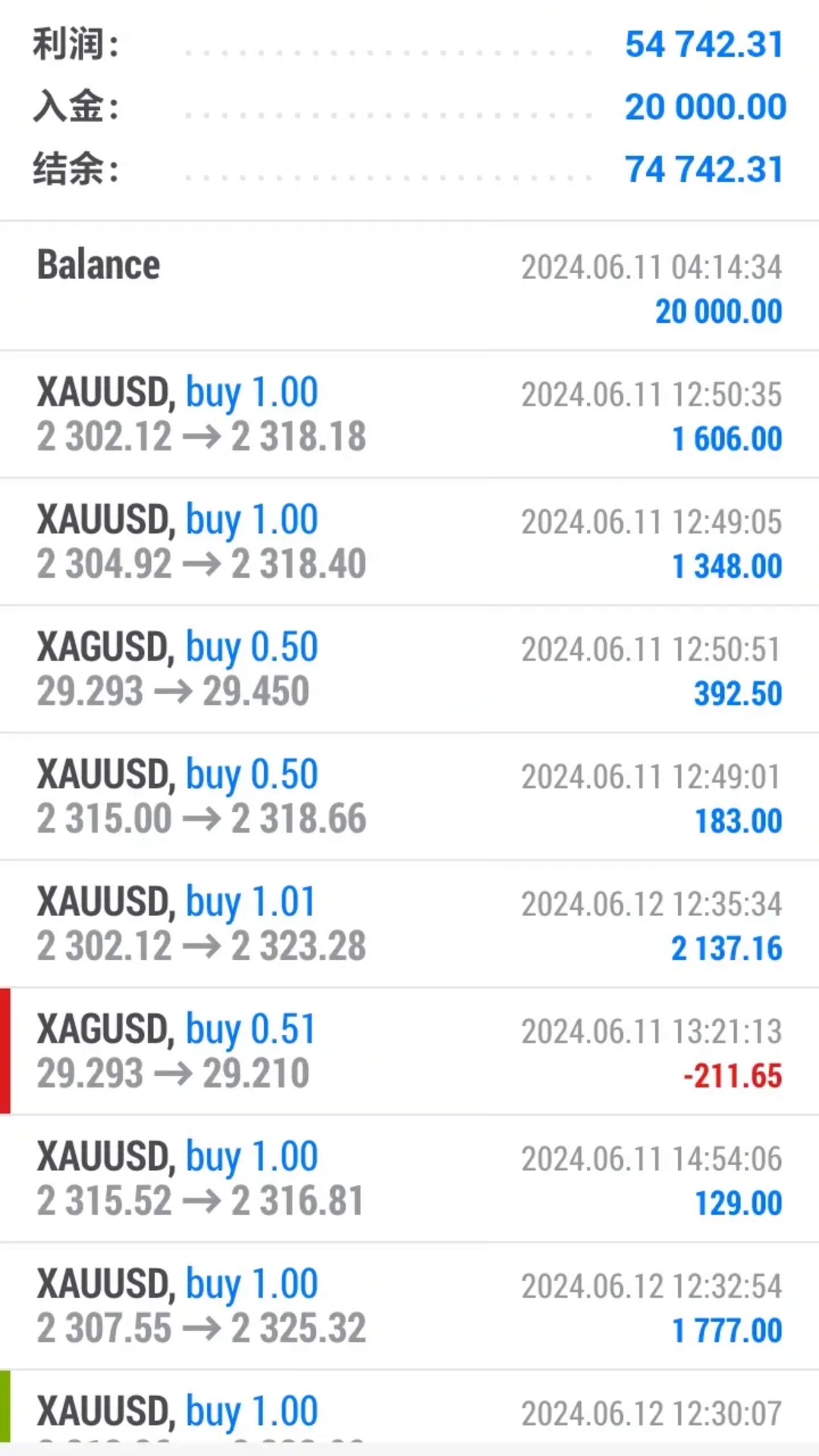Select the XAGUSD buy 0.50 trade
Image resolution: width=819 pixels, height=1456 pixels.
point(409,669)
